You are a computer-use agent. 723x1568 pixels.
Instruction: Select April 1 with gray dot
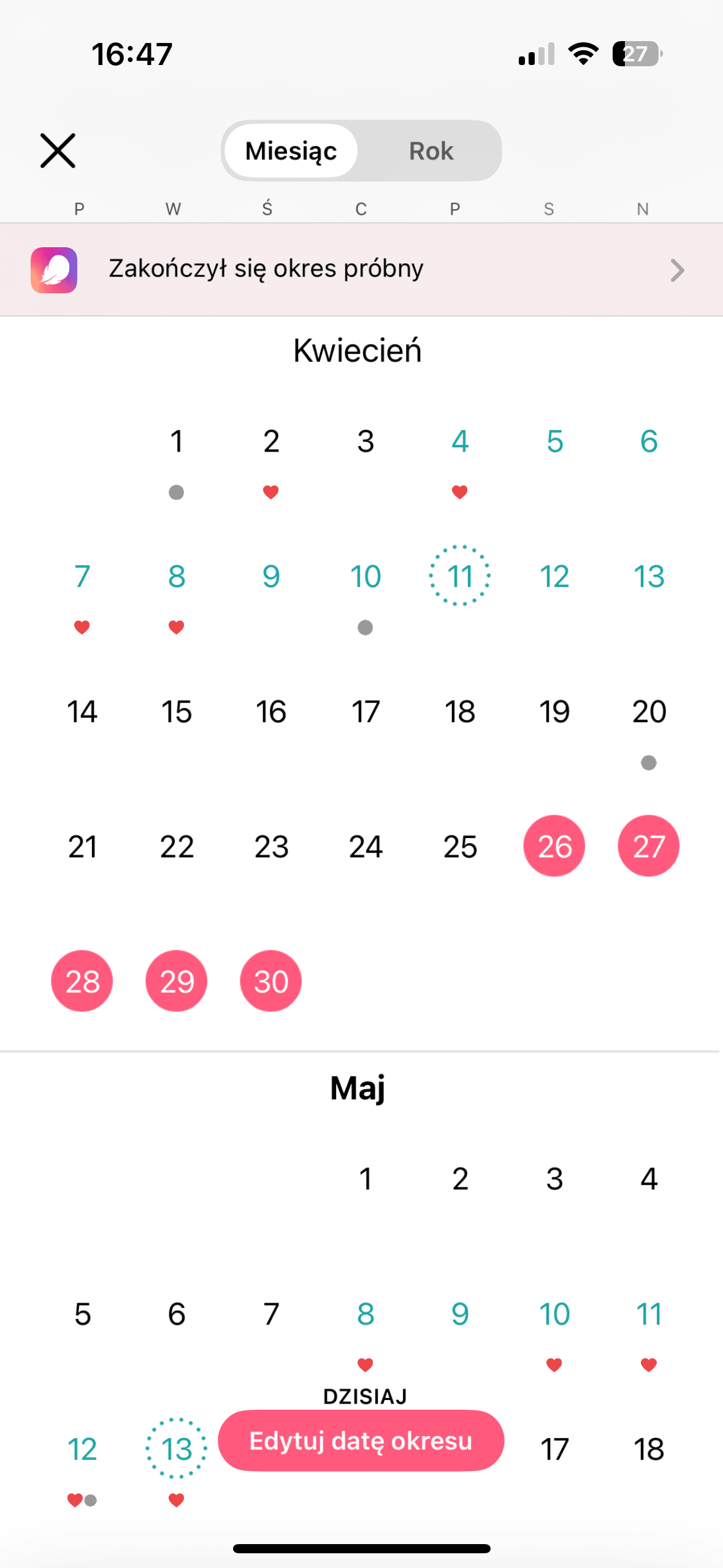tap(177, 442)
